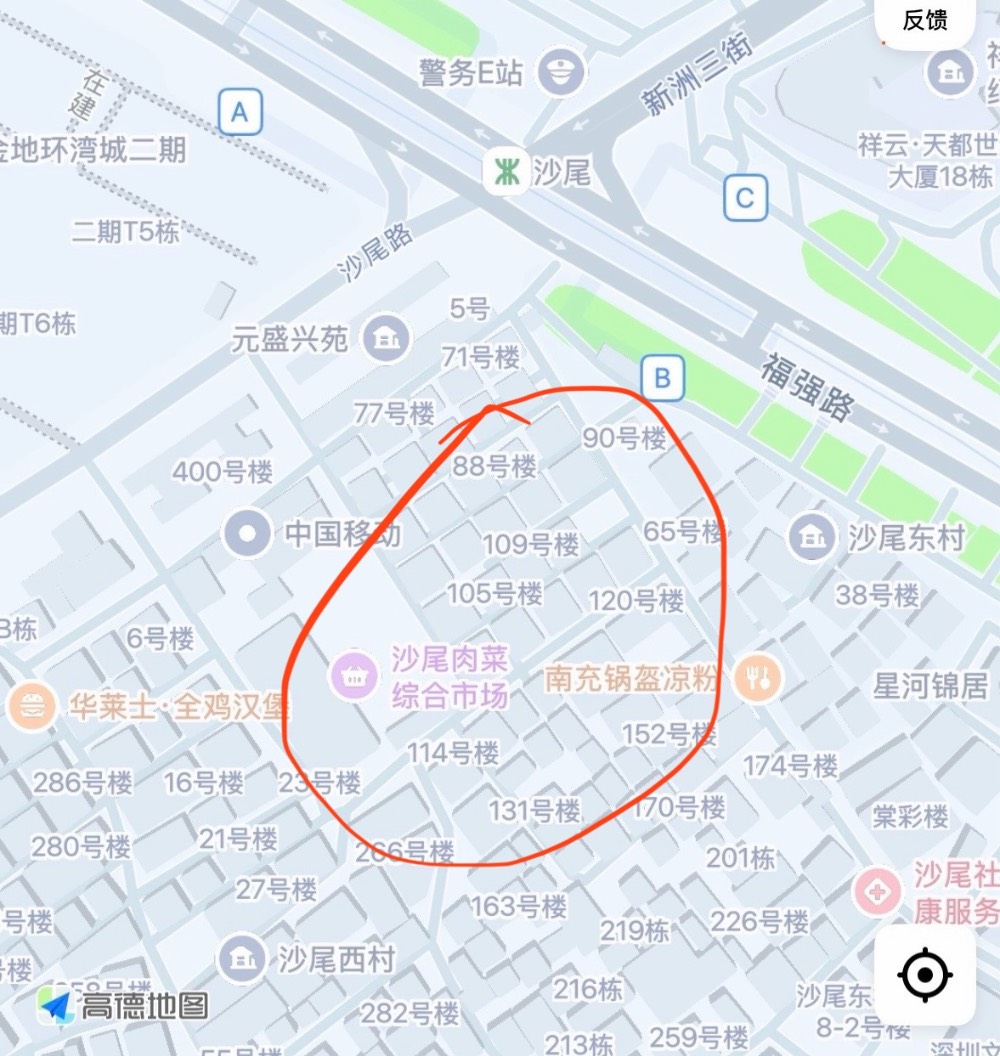The height and width of the screenshot is (1056, 1000).
Task: Tap metro exit A marker
Action: pos(240,112)
